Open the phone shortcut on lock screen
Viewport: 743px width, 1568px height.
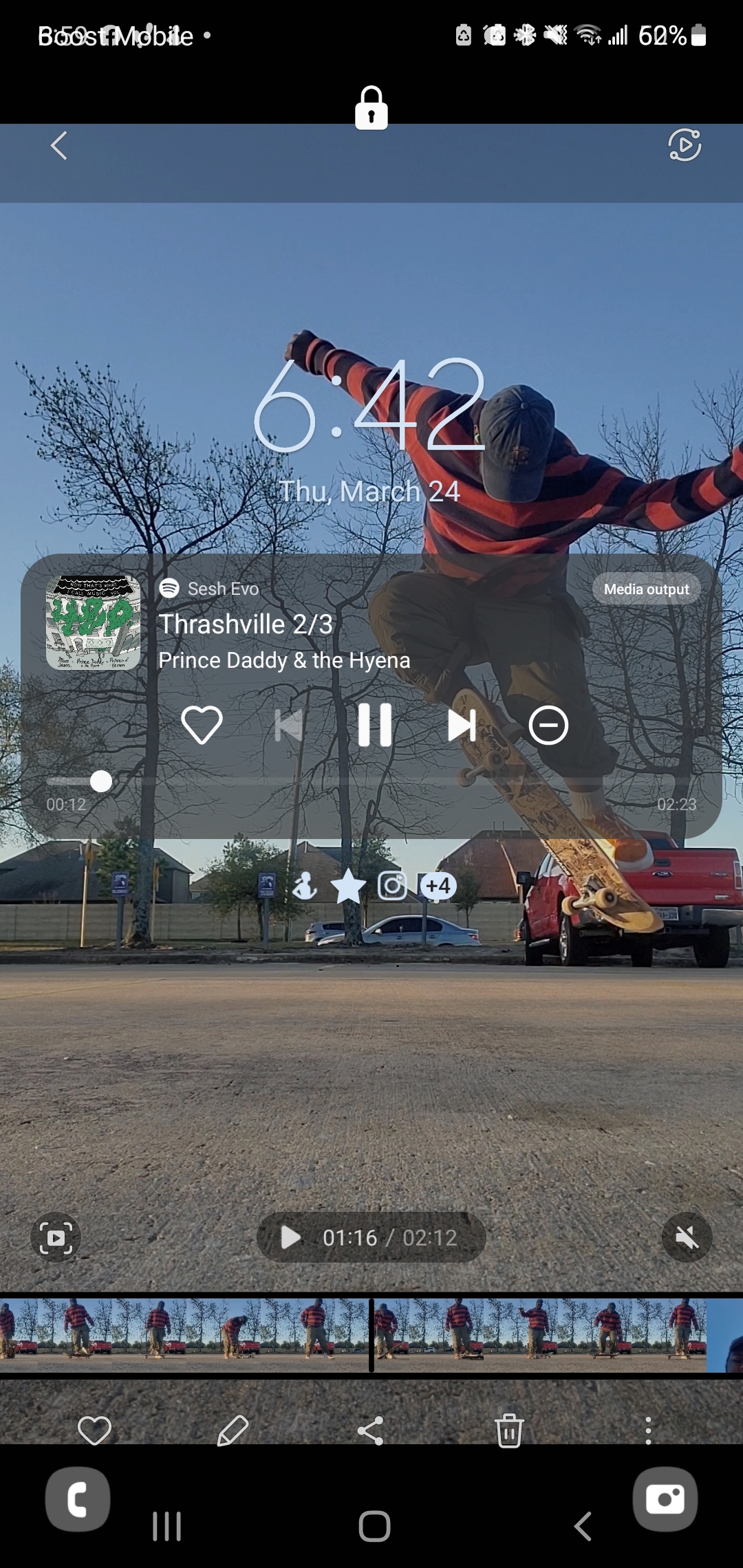(x=78, y=1499)
